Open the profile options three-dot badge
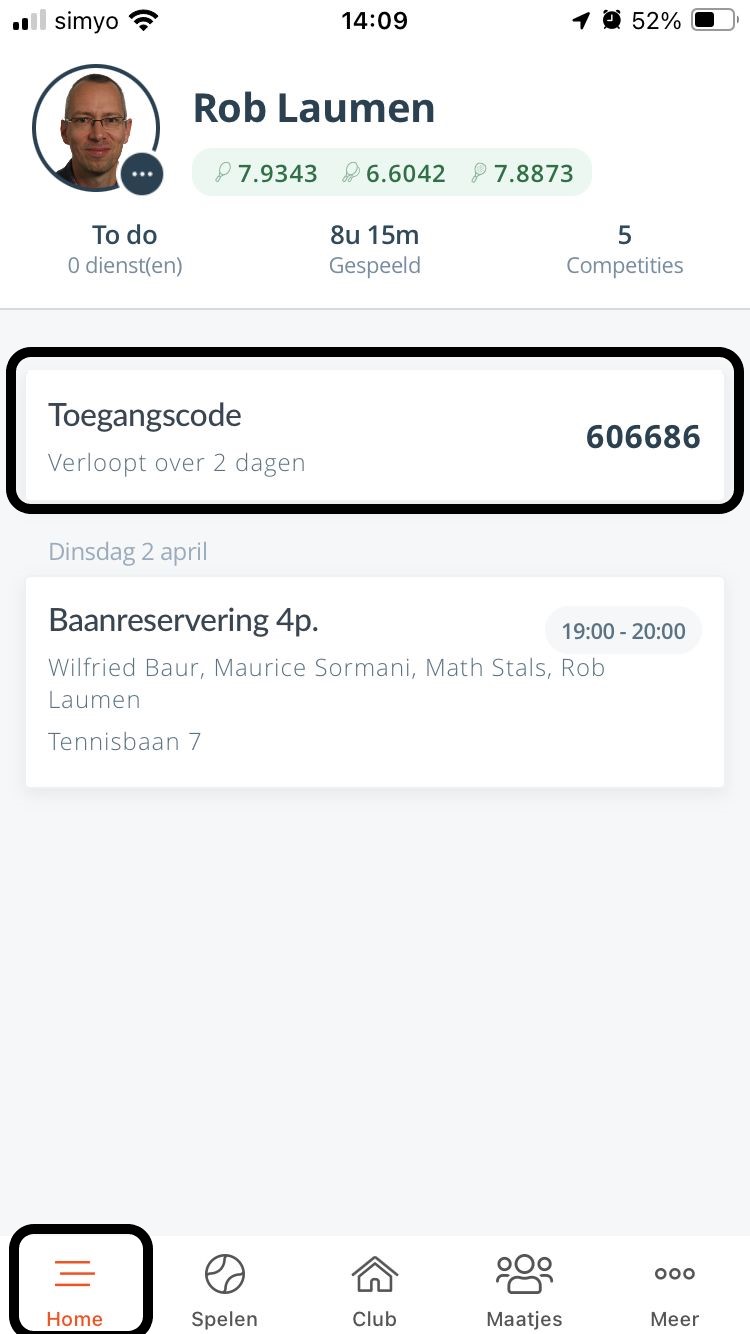 [141, 174]
